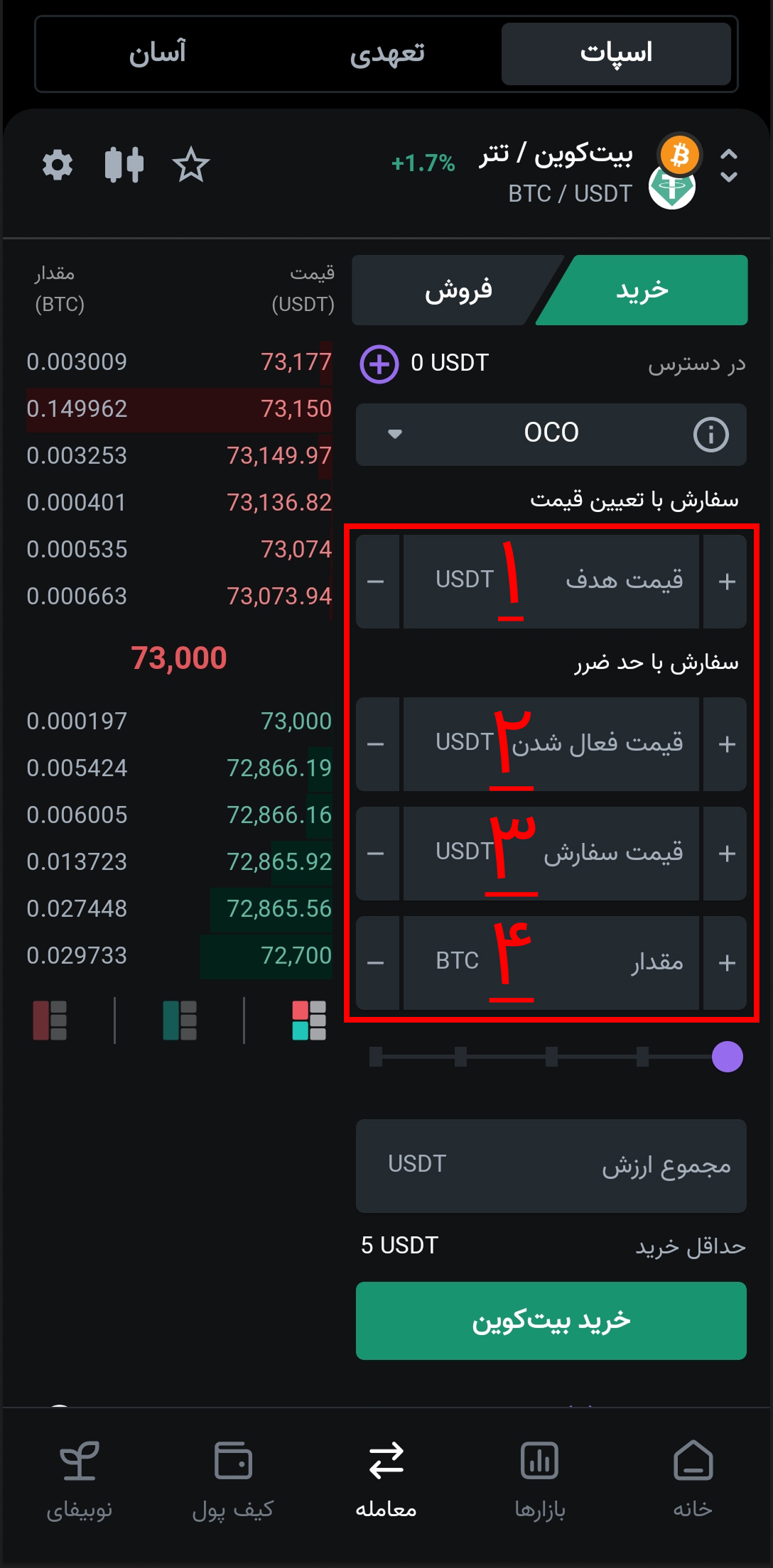773x1568 pixels.
Task: Switch to the تعهدی tab
Action: click(x=387, y=54)
